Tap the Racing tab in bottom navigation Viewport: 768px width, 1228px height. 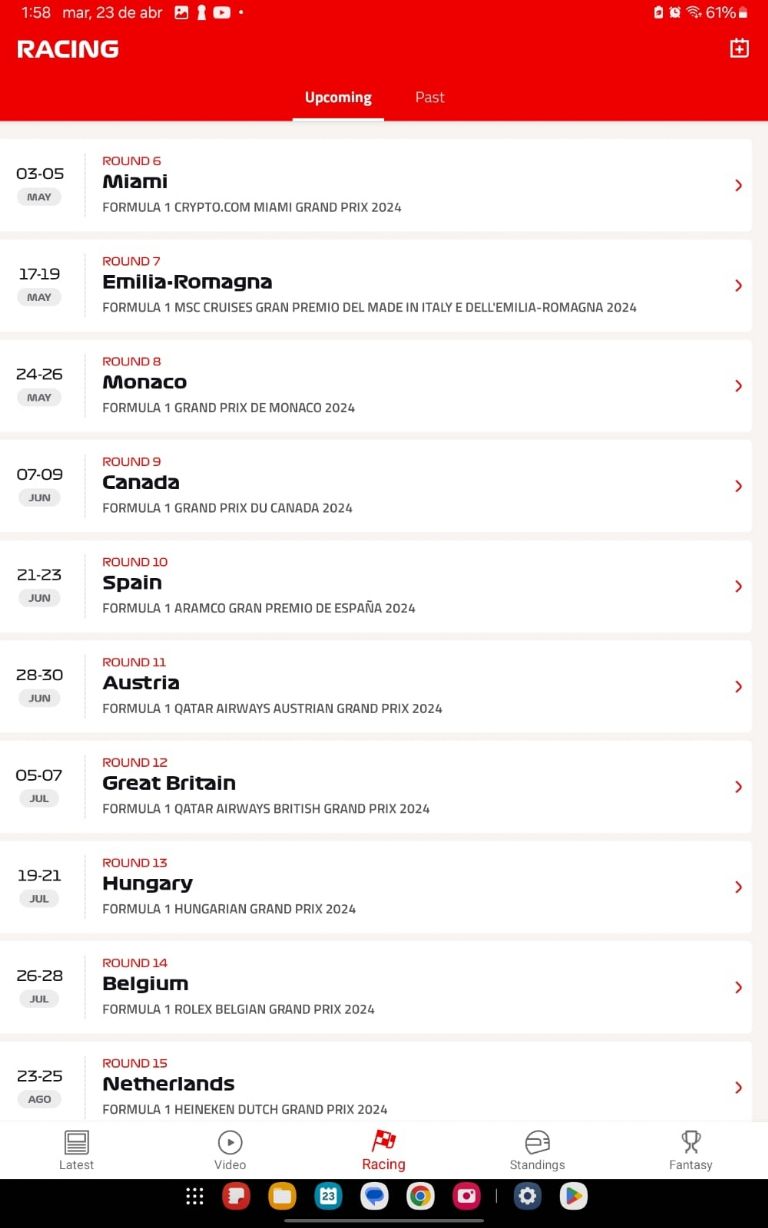pos(384,1150)
